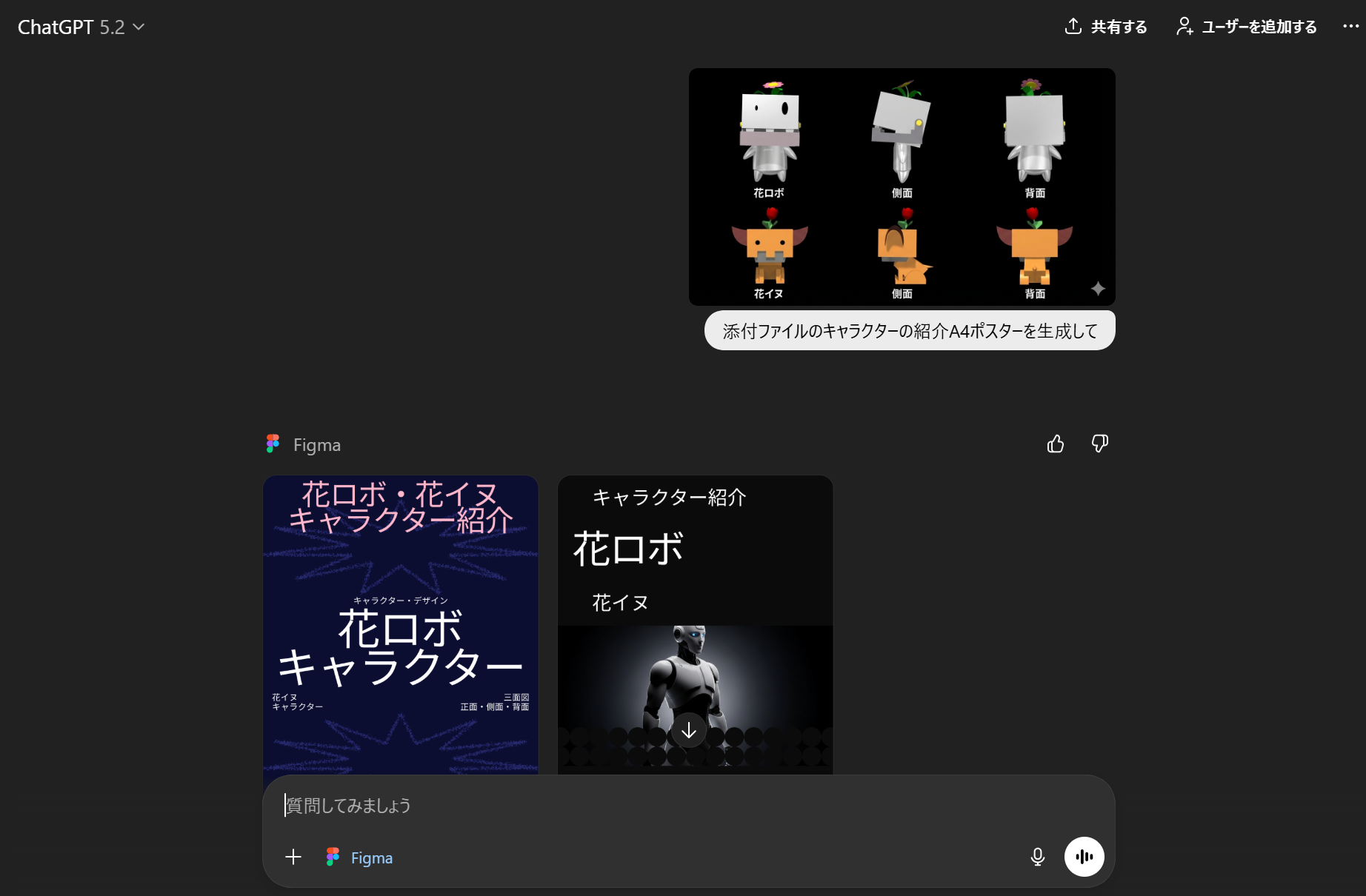Add a user to the chat
The height and width of the screenshot is (896, 1366).
pyautogui.click(x=1247, y=27)
